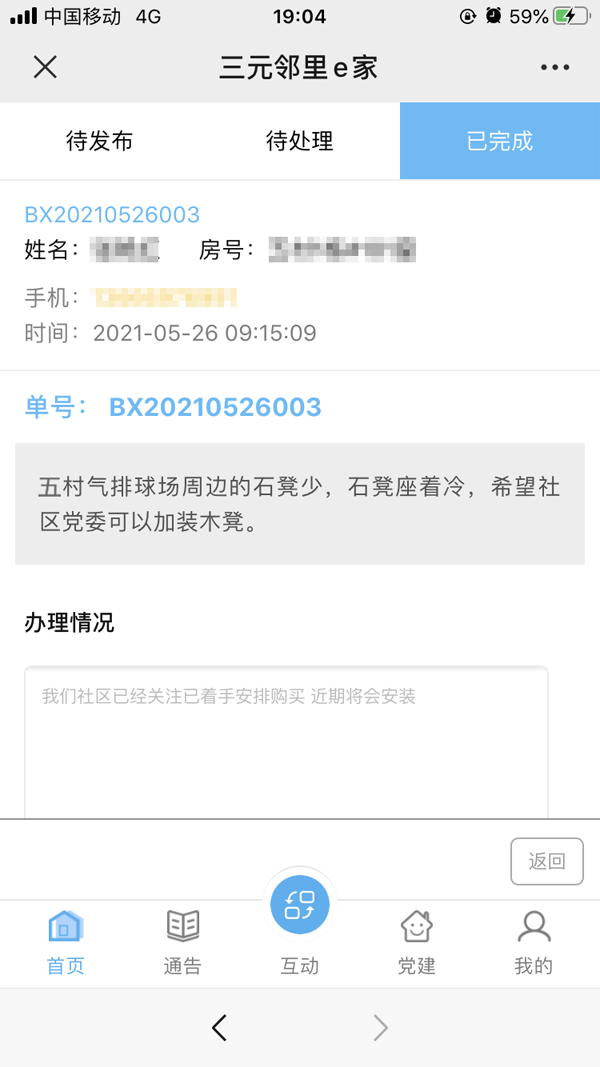600x1067 pixels.
Task: Close the 三元邻里e家 page
Action: pyautogui.click(x=45, y=67)
